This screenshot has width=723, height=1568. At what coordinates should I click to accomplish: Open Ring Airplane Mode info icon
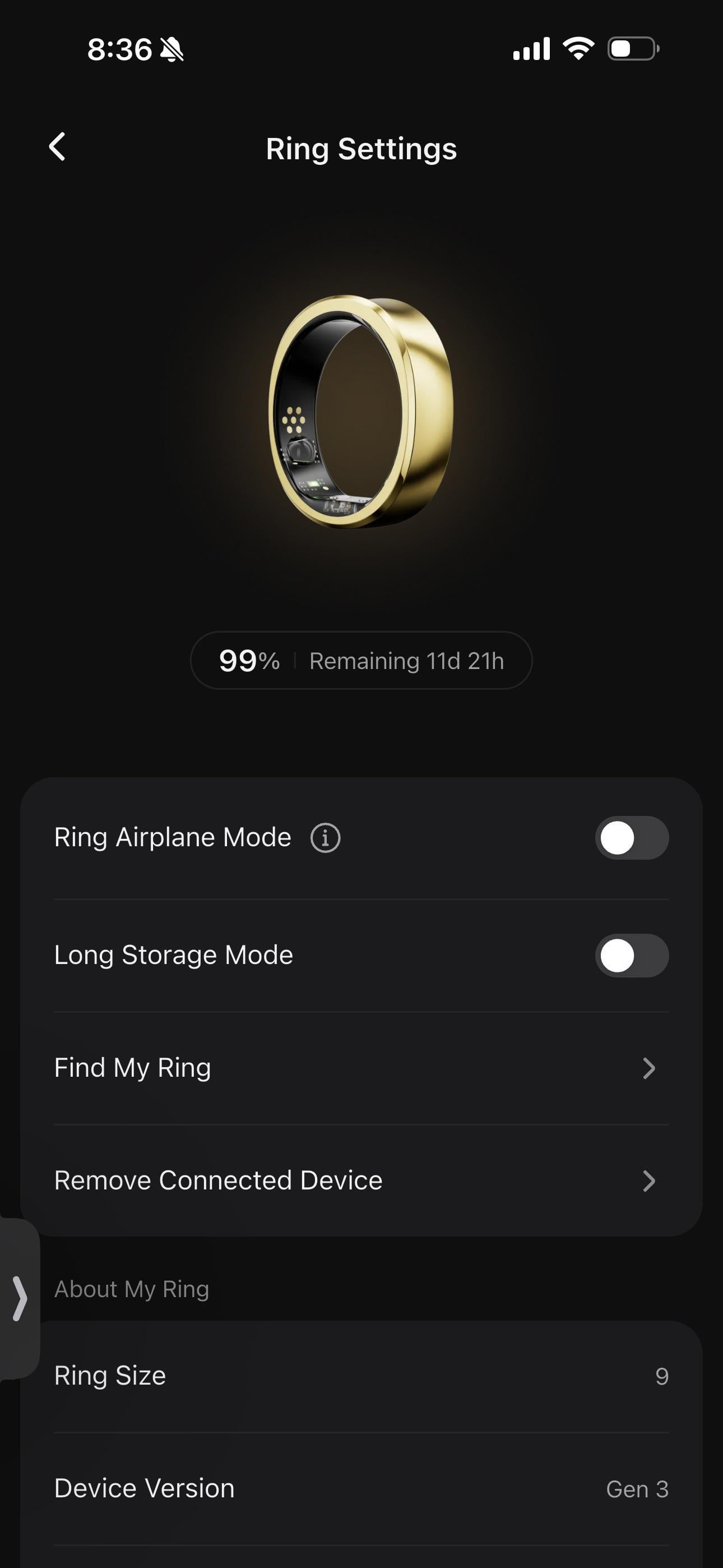pyautogui.click(x=325, y=838)
